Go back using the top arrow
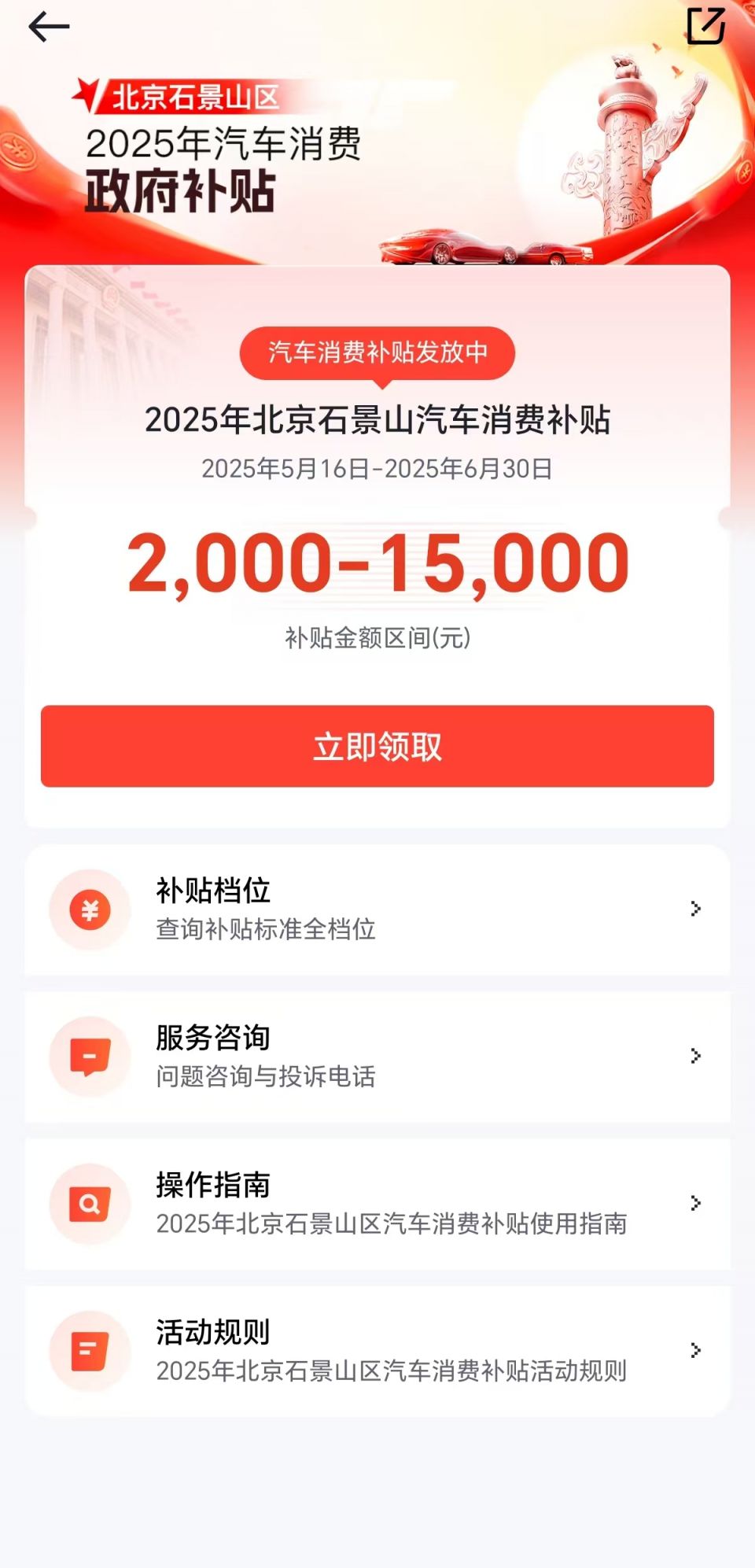 pos(49,27)
